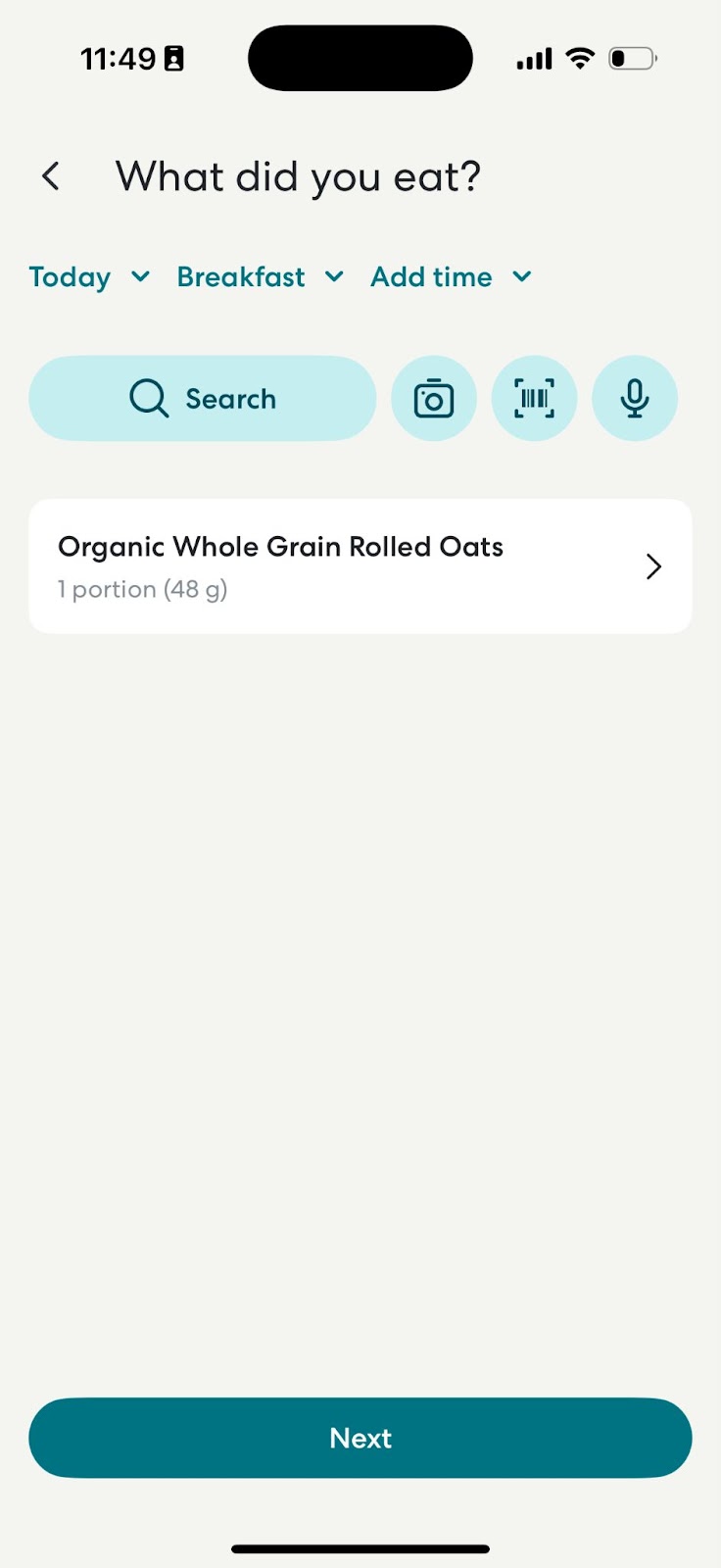The width and height of the screenshot is (721, 1568).
Task: Log food with the microphone
Action: [635, 399]
